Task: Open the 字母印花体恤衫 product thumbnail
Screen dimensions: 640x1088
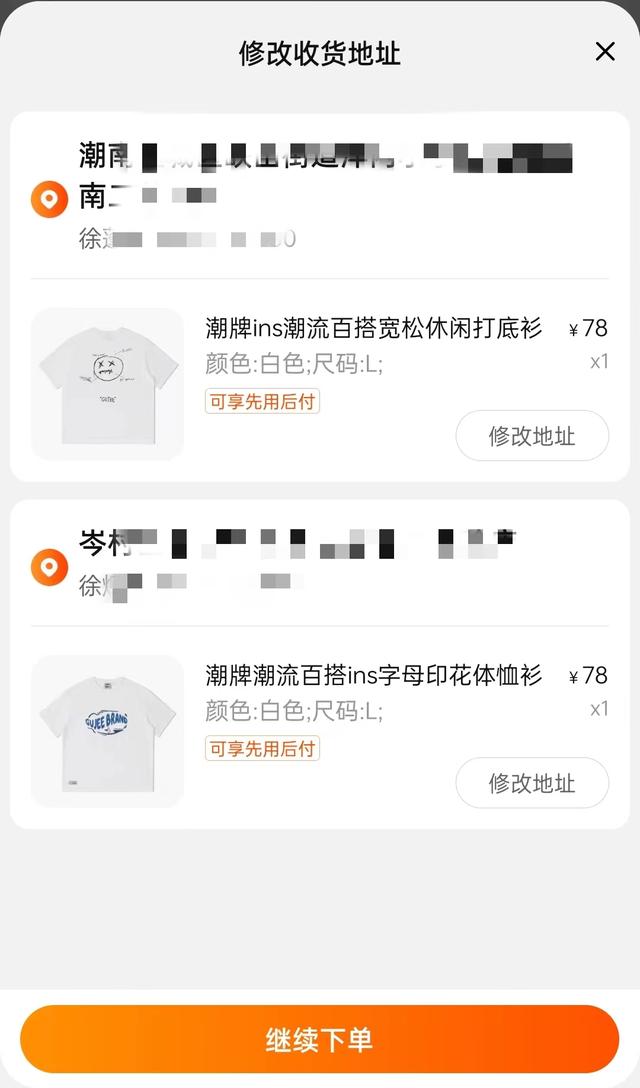Action: tap(108, 731)
